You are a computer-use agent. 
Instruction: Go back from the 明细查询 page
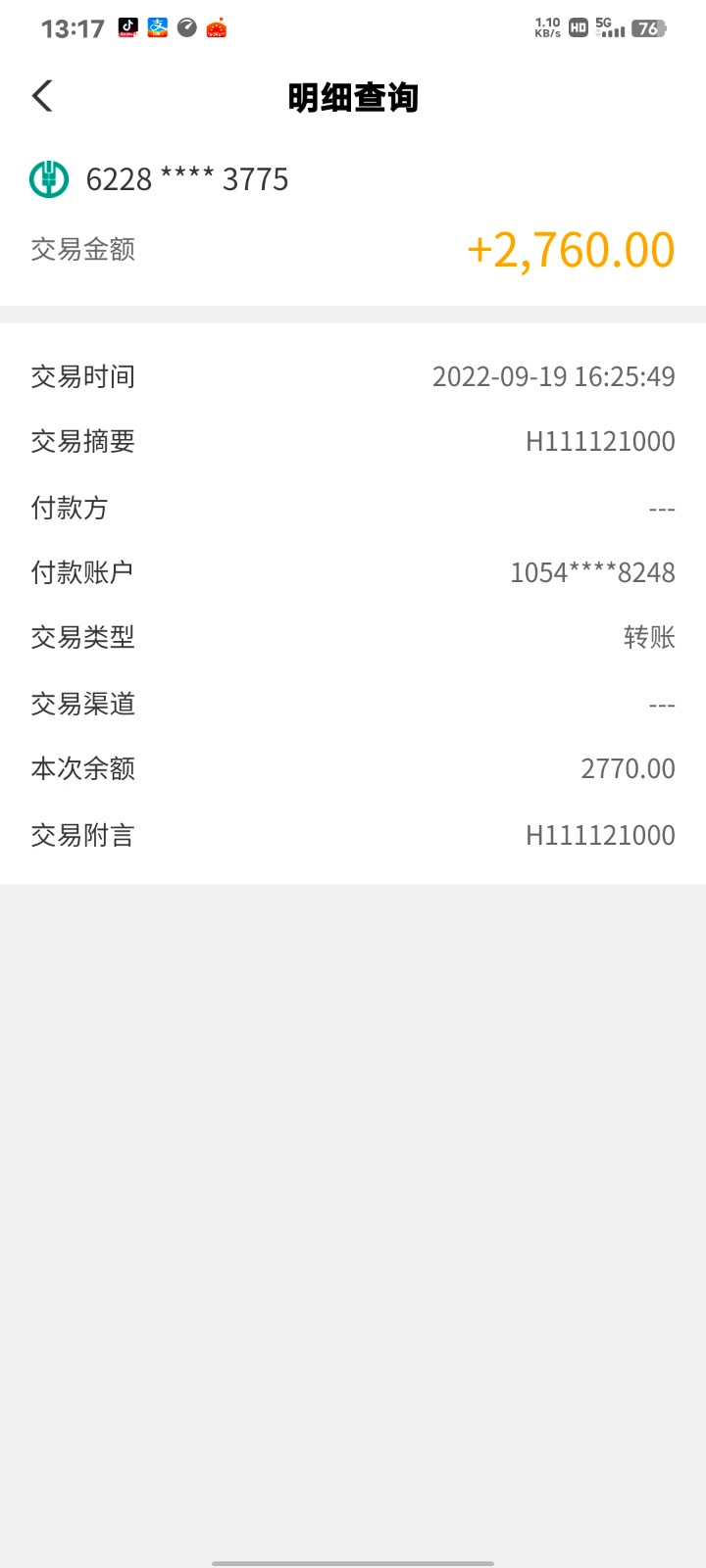[x=42, y=96]
